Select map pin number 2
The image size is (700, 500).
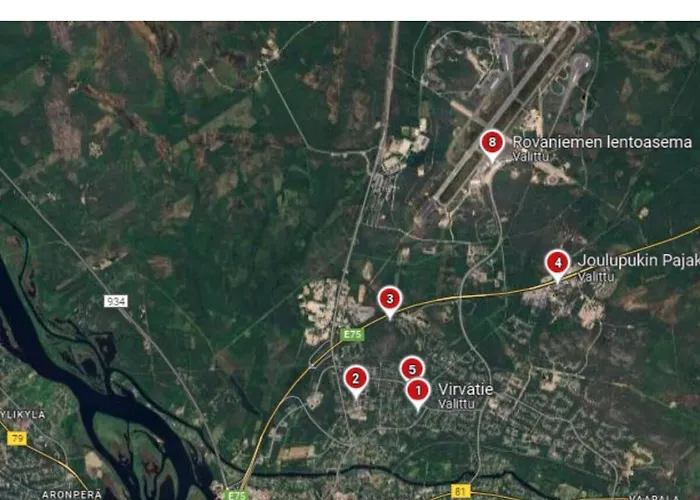coord(355,379)
